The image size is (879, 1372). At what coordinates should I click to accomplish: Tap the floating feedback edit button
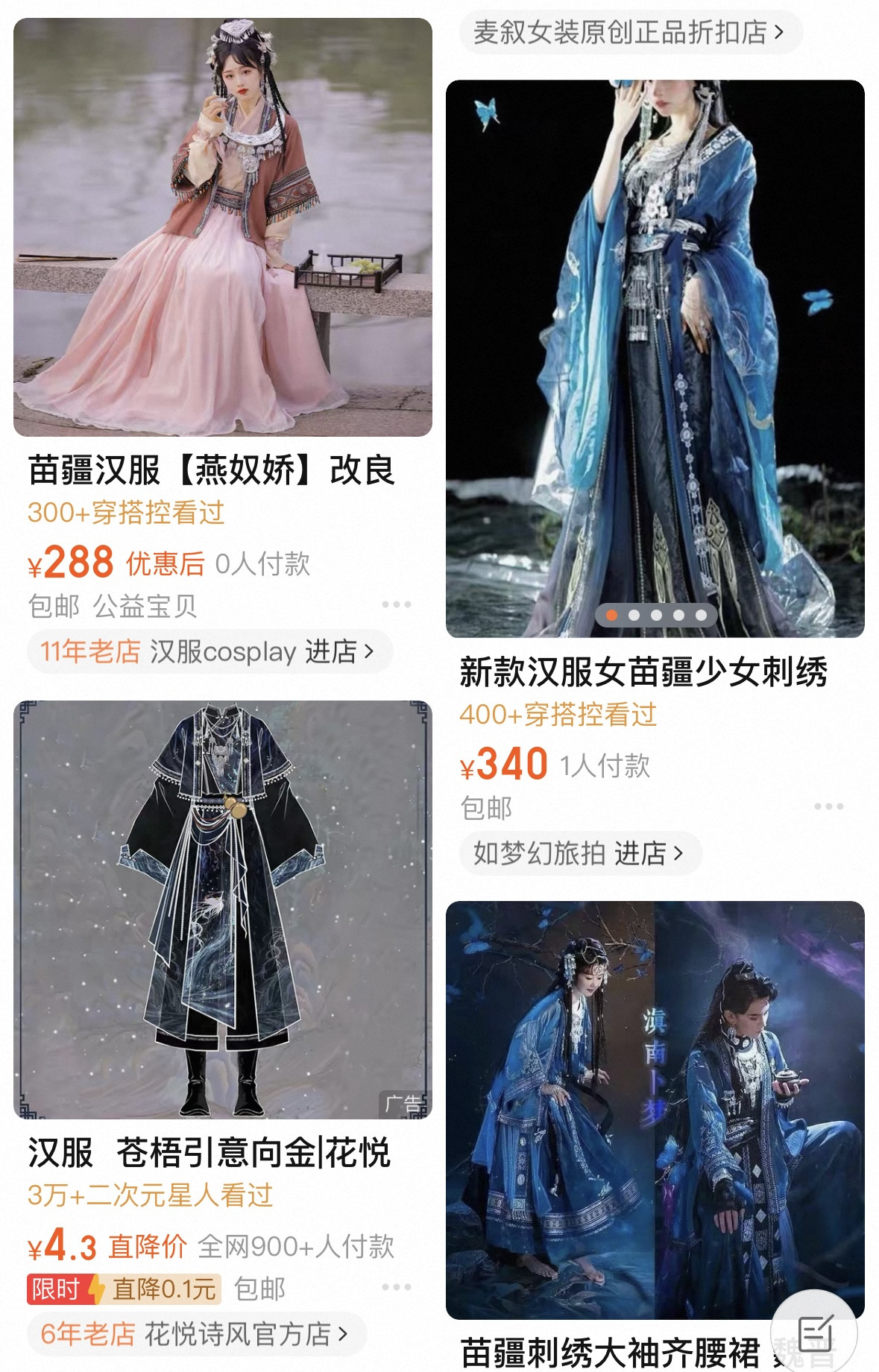click(x=814, y=1333)
